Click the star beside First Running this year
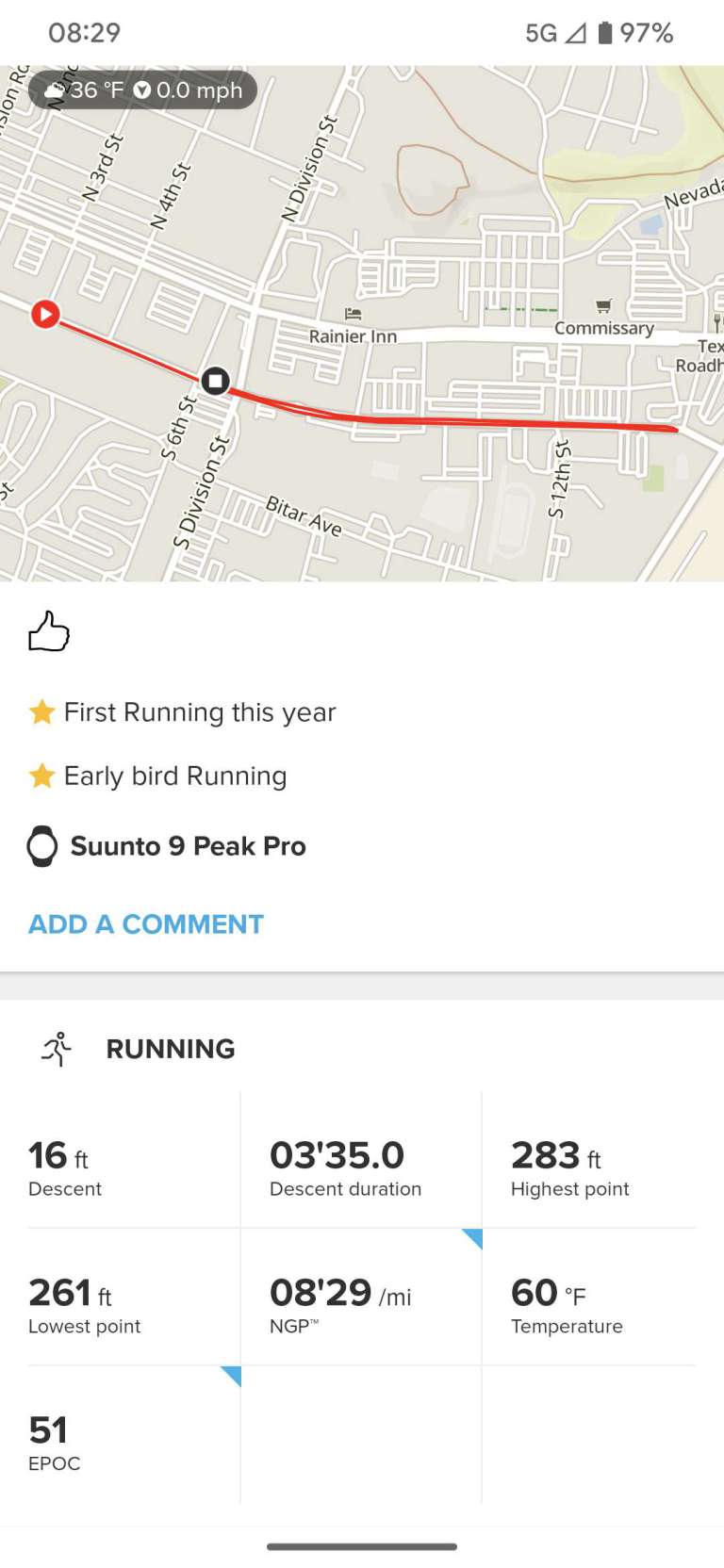724x1568 pixels. 41,712
